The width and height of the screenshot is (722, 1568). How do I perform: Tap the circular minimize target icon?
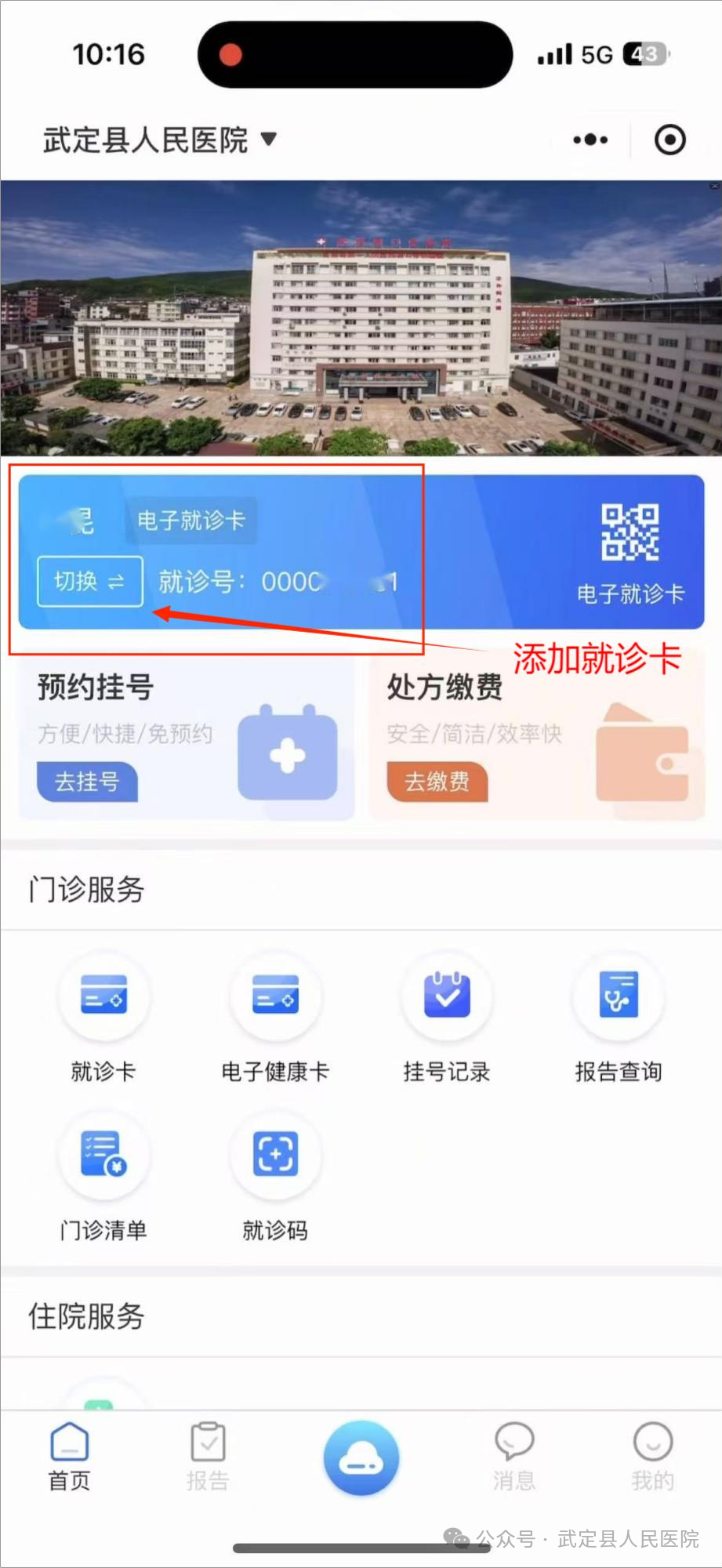(670, 139)
